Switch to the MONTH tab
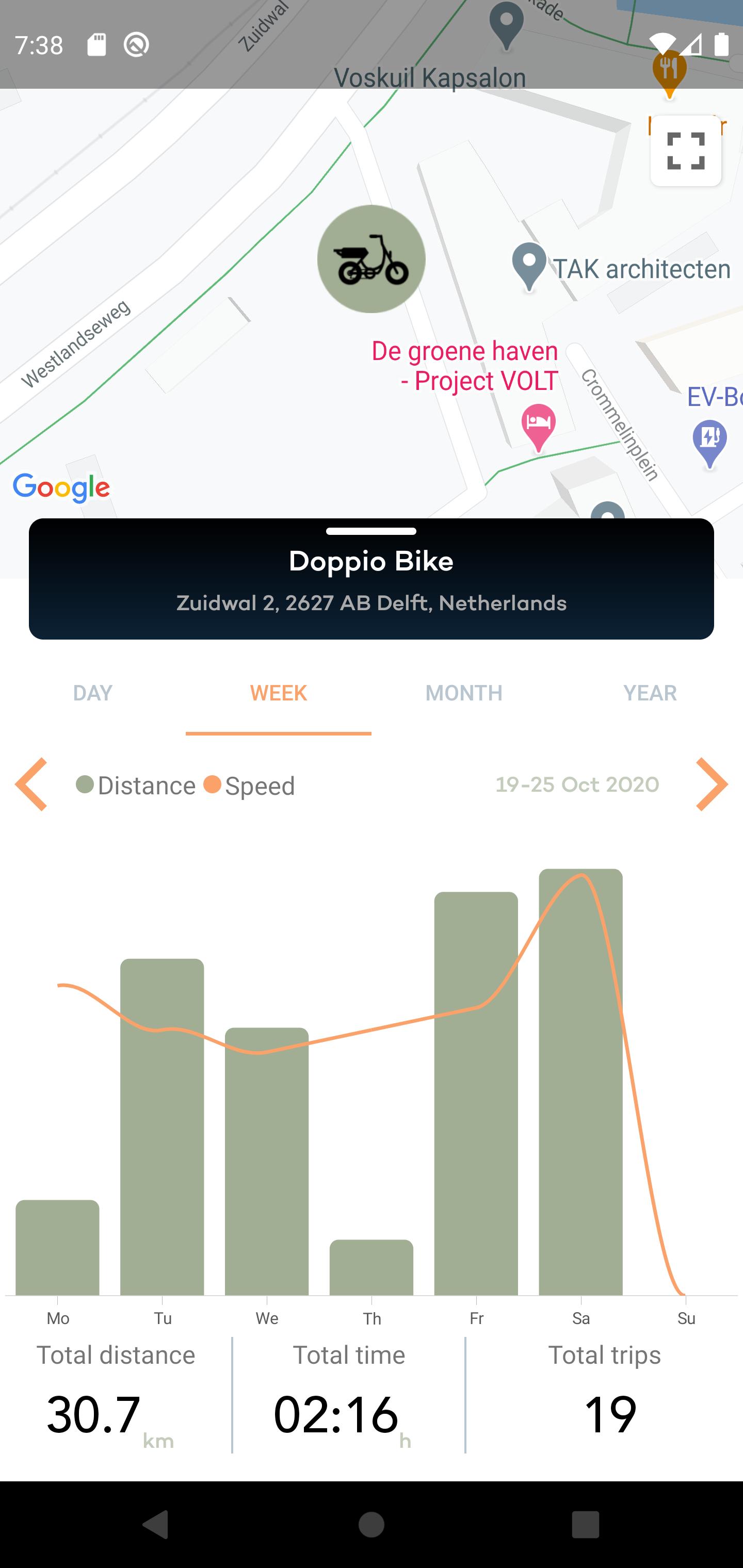Image resolution: width=743 pixels, height=1568 pixels. coord(464,693)
